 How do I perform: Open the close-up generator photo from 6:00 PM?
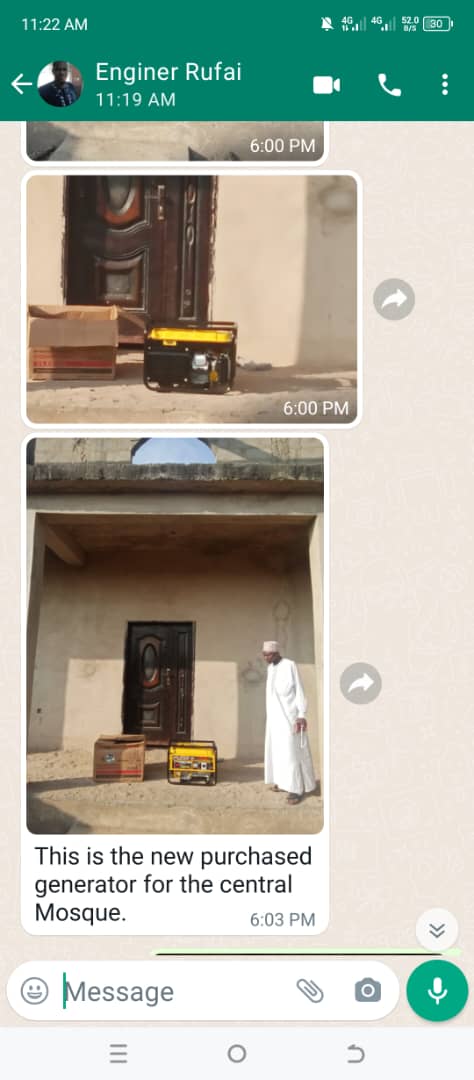[192, 299]
